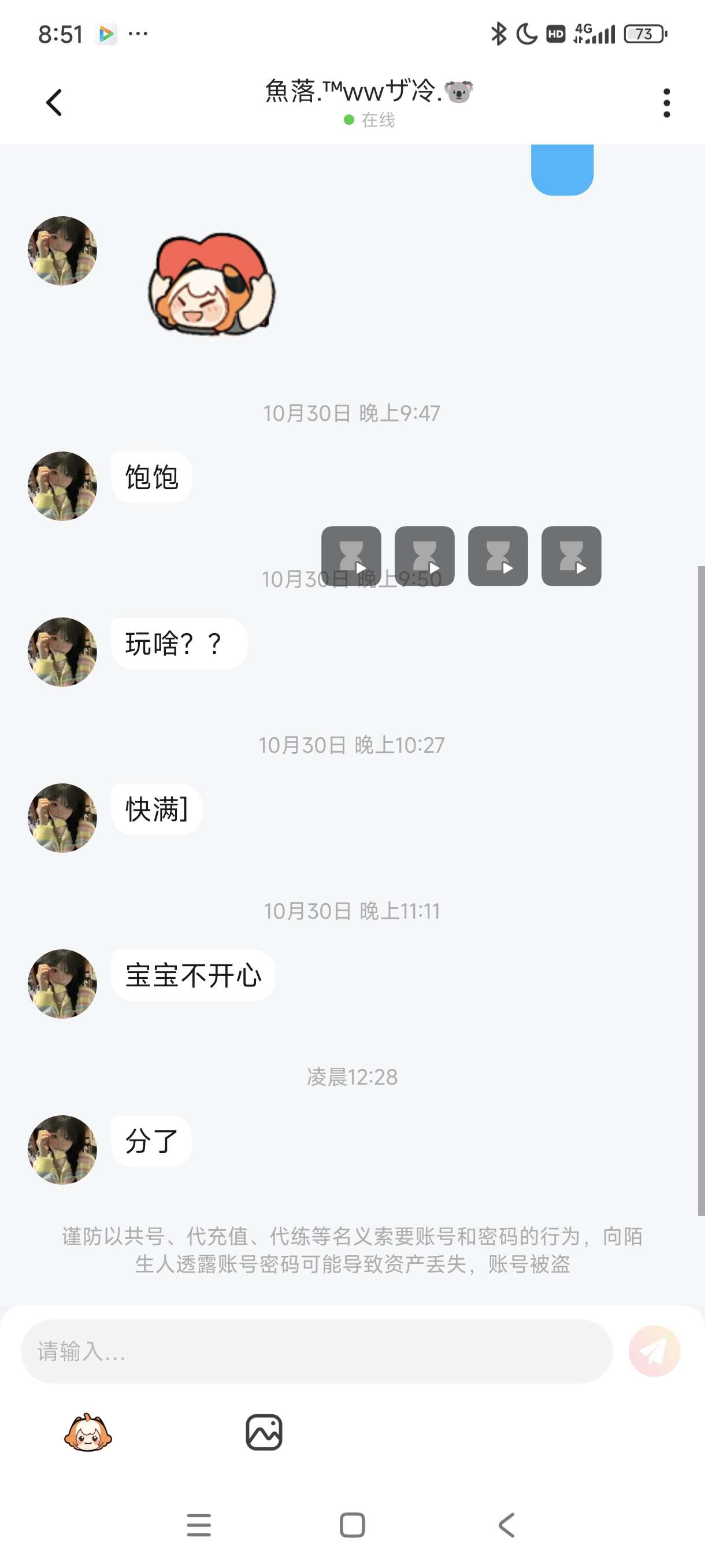This screenshot has height=1568, width=705.
Task: Send the message with paper plane
Action: [x=654, y=1351]
